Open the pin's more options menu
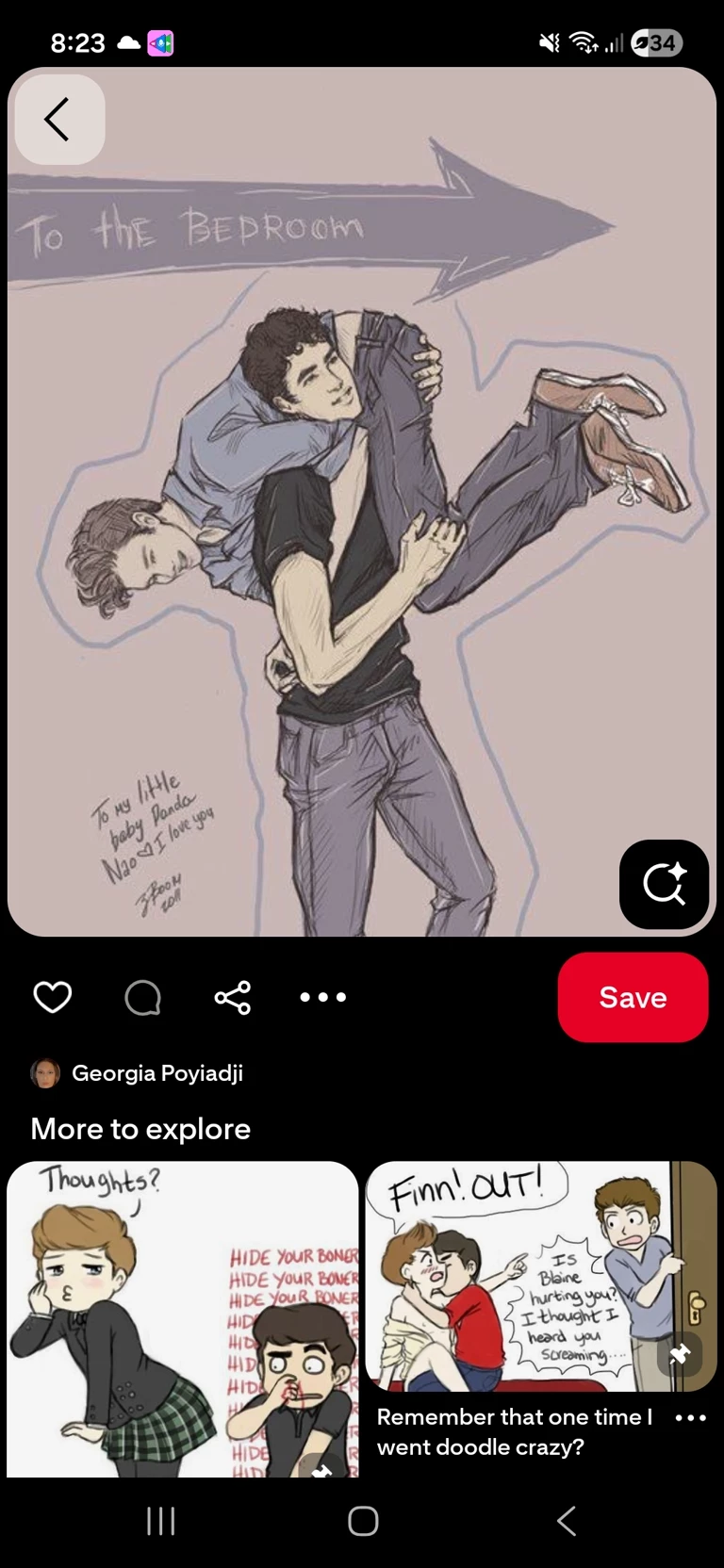 click(x=322, y=997)
